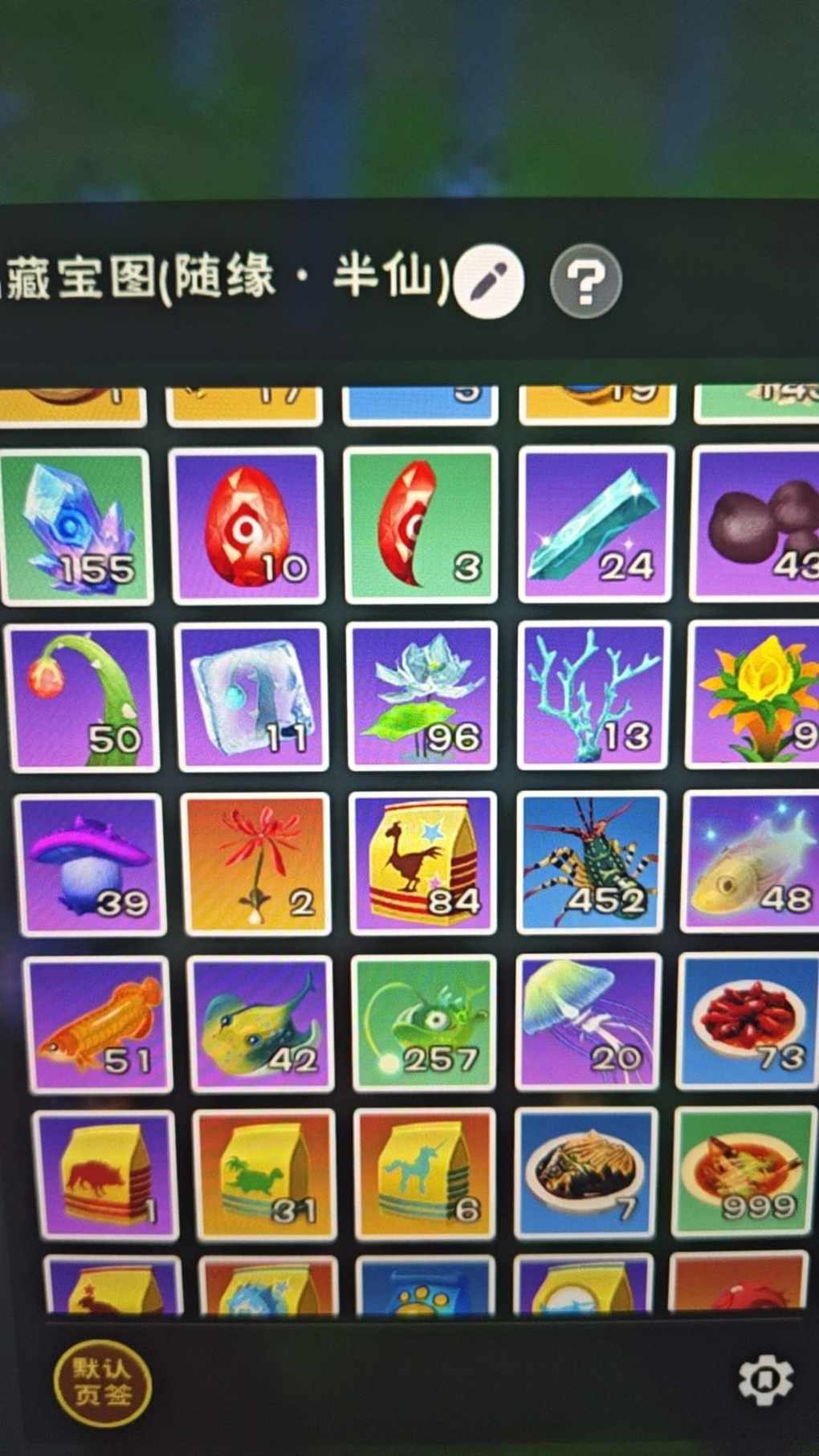
Task: Choose the red claw item with 3
Action: [x=420, y=525]
